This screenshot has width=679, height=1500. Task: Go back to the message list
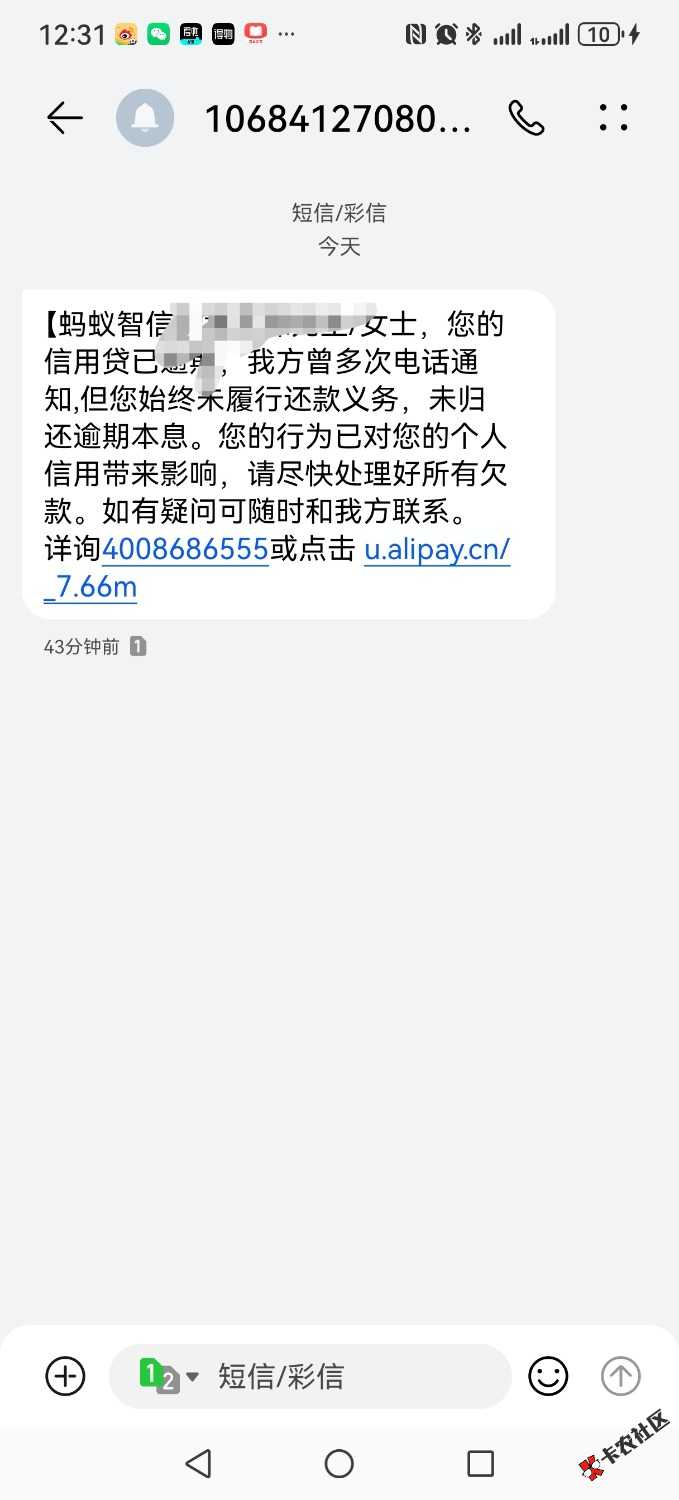click(64, 119)
